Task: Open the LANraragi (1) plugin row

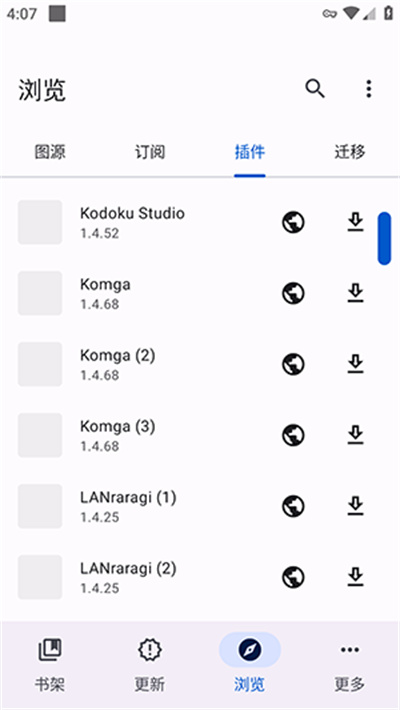Action: click(200, 506)
